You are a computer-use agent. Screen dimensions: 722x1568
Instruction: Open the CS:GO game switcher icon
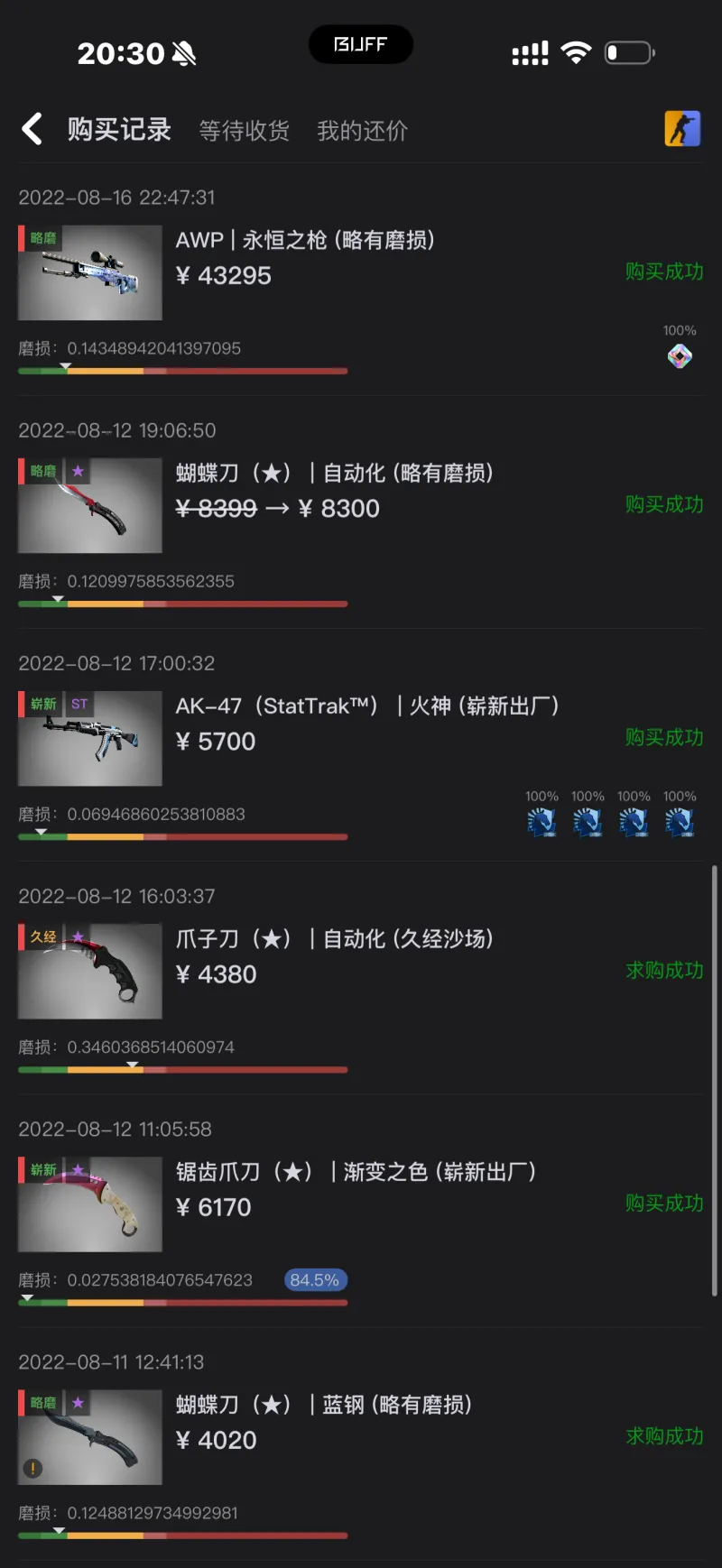682,129
